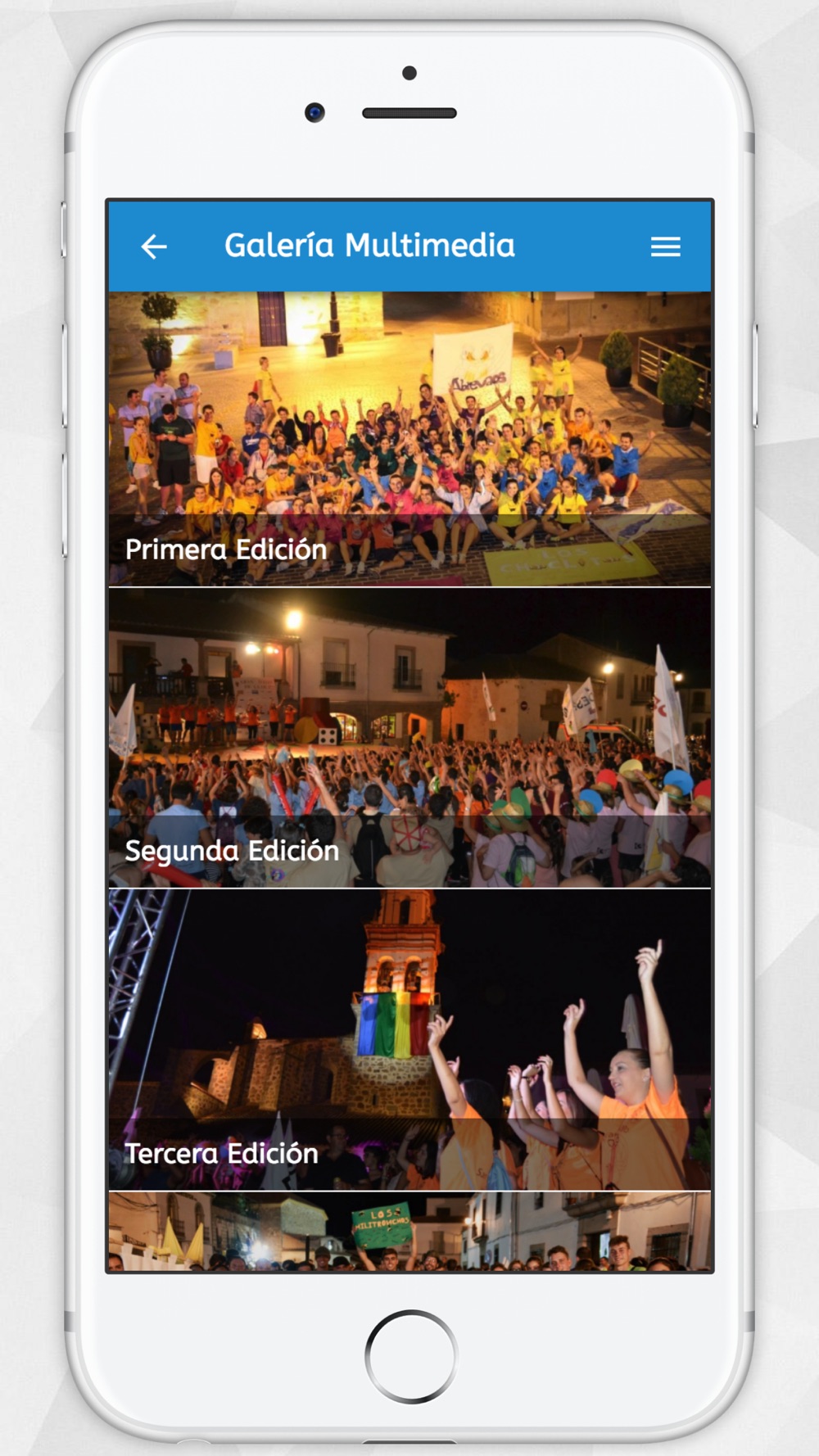Open the Segunda Edición gallery
This screenshot has height=1456, width=819.
(x=409, y=738)
